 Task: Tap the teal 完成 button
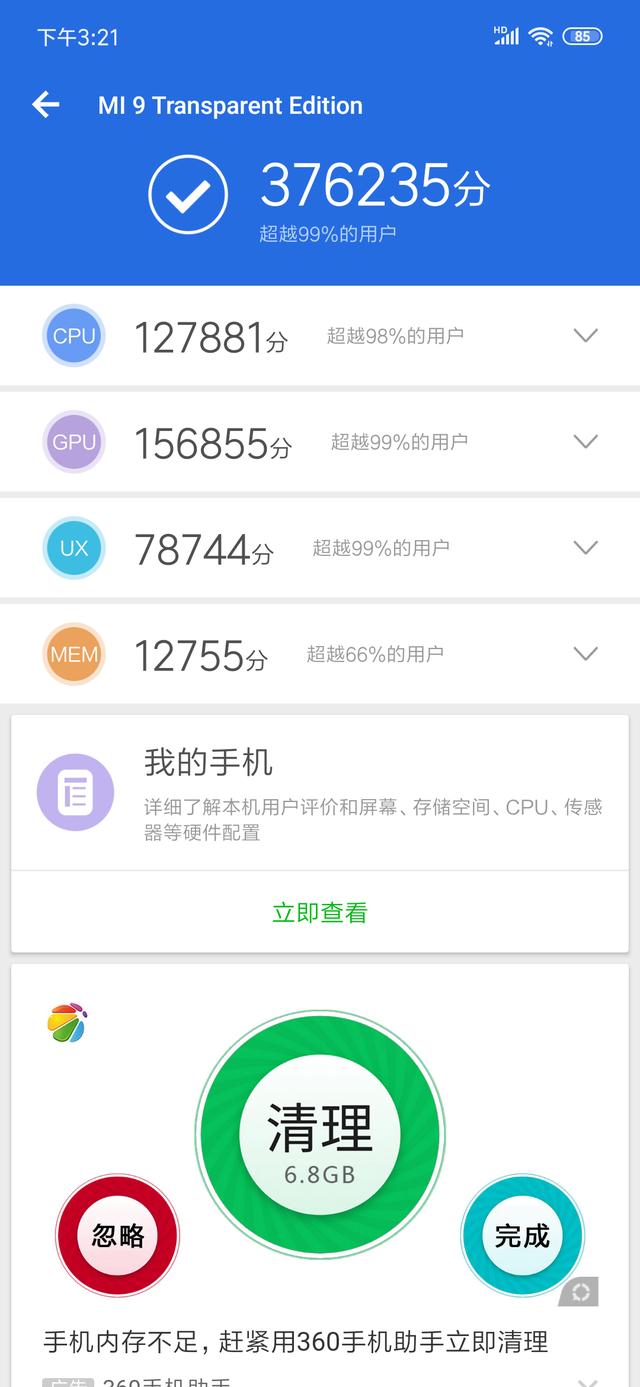tap(522, 1236)
